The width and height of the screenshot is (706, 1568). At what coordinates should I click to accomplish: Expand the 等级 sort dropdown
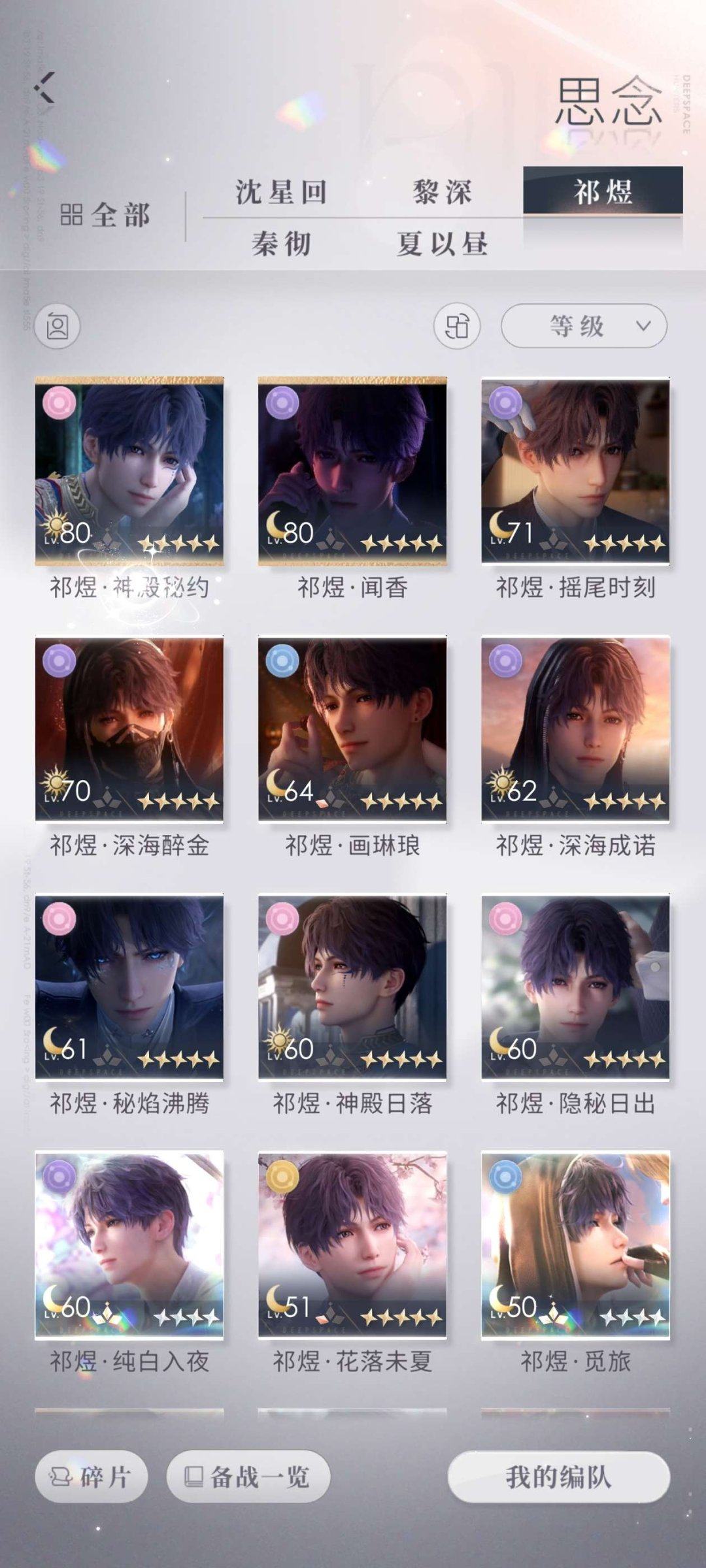coord(584,325)
